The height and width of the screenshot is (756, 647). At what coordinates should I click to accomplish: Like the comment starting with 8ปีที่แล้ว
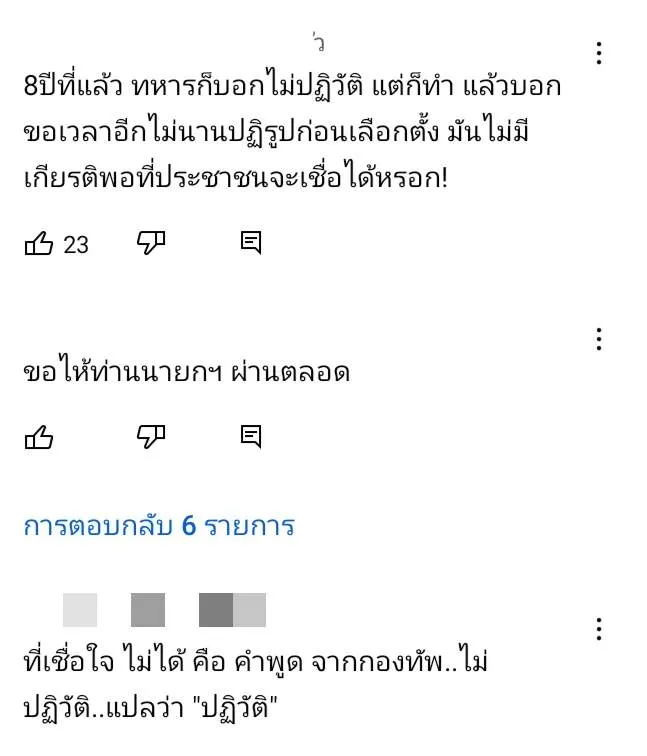point(39,243)
